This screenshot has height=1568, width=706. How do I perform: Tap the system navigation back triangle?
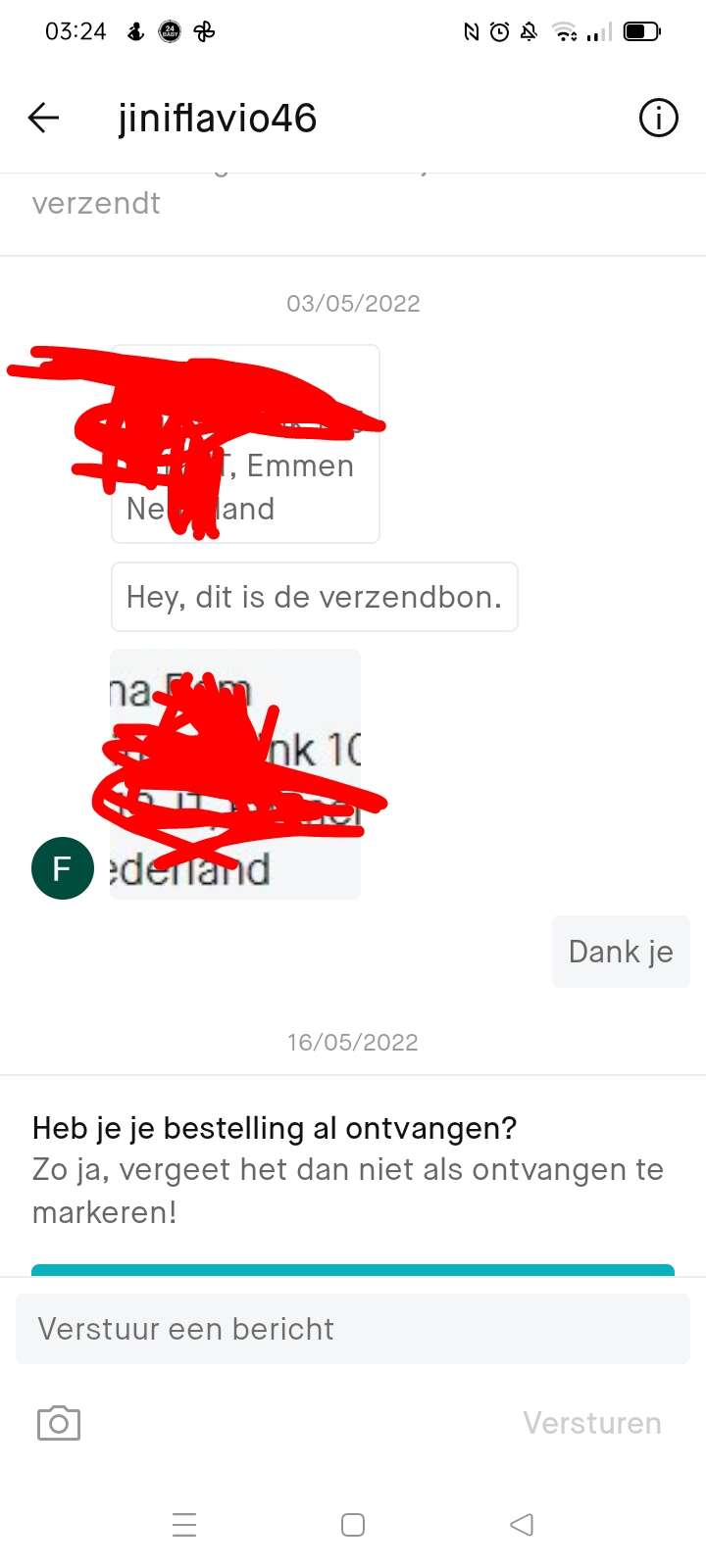[522, 1525]
